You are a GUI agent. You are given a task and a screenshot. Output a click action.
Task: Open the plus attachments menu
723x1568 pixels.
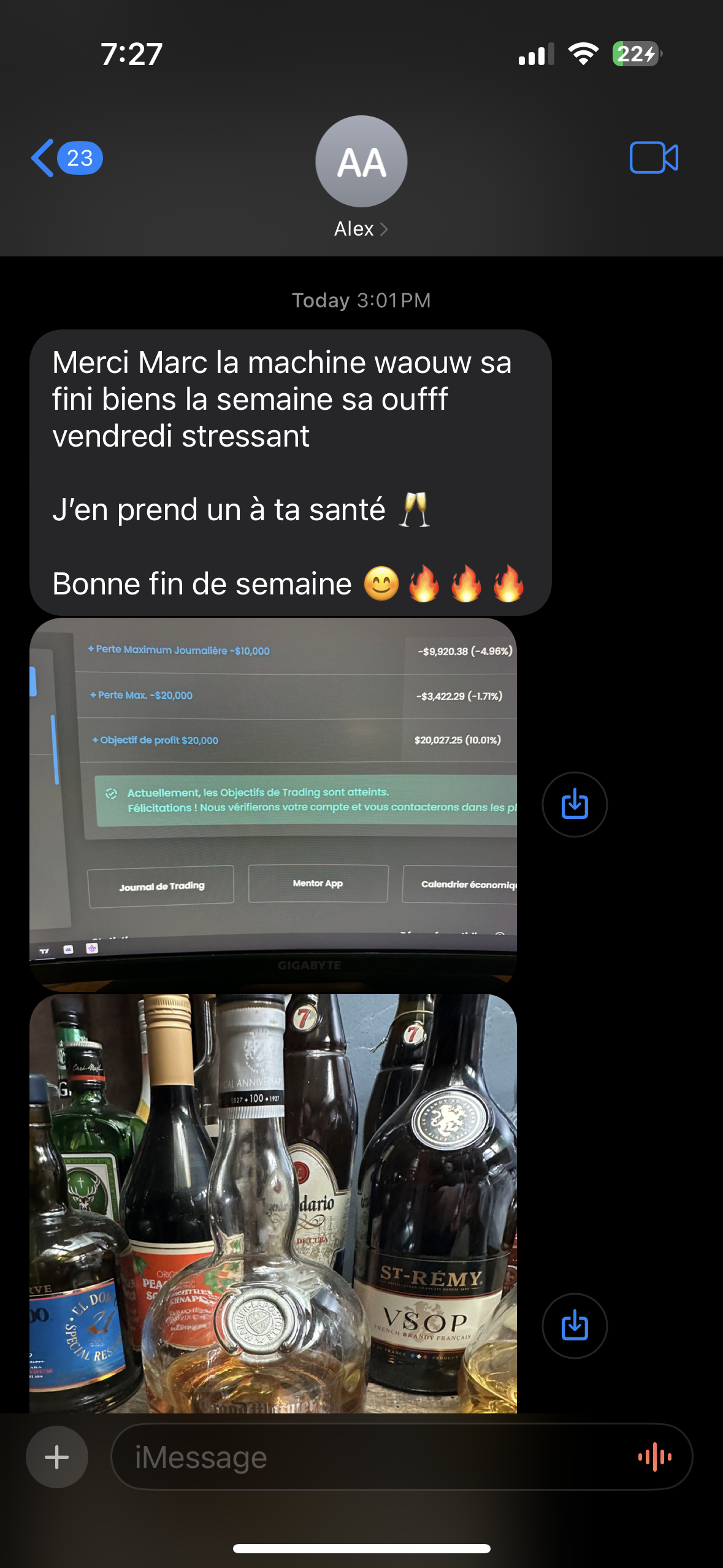click(57, 1457)
